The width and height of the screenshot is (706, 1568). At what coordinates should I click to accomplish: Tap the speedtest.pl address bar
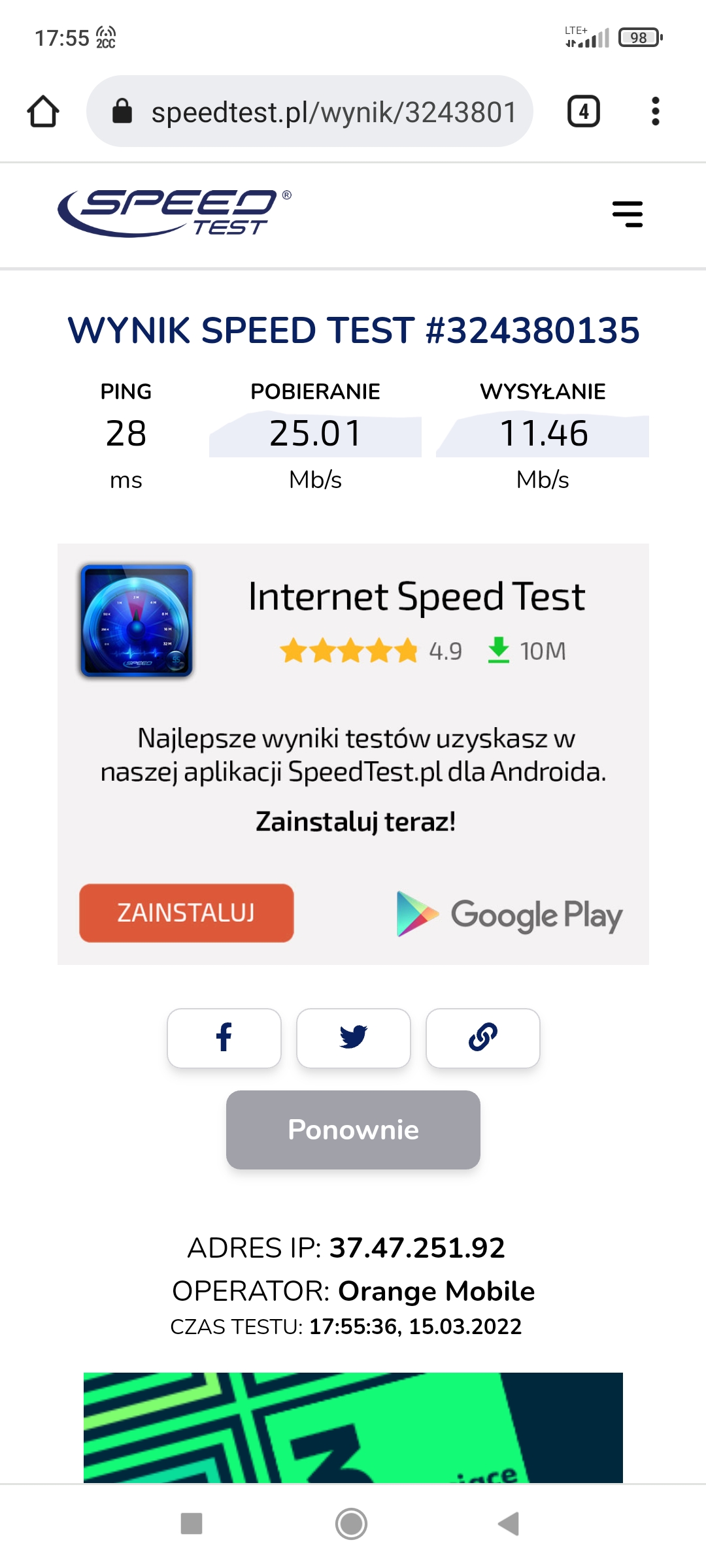click(x=309, y=111)
